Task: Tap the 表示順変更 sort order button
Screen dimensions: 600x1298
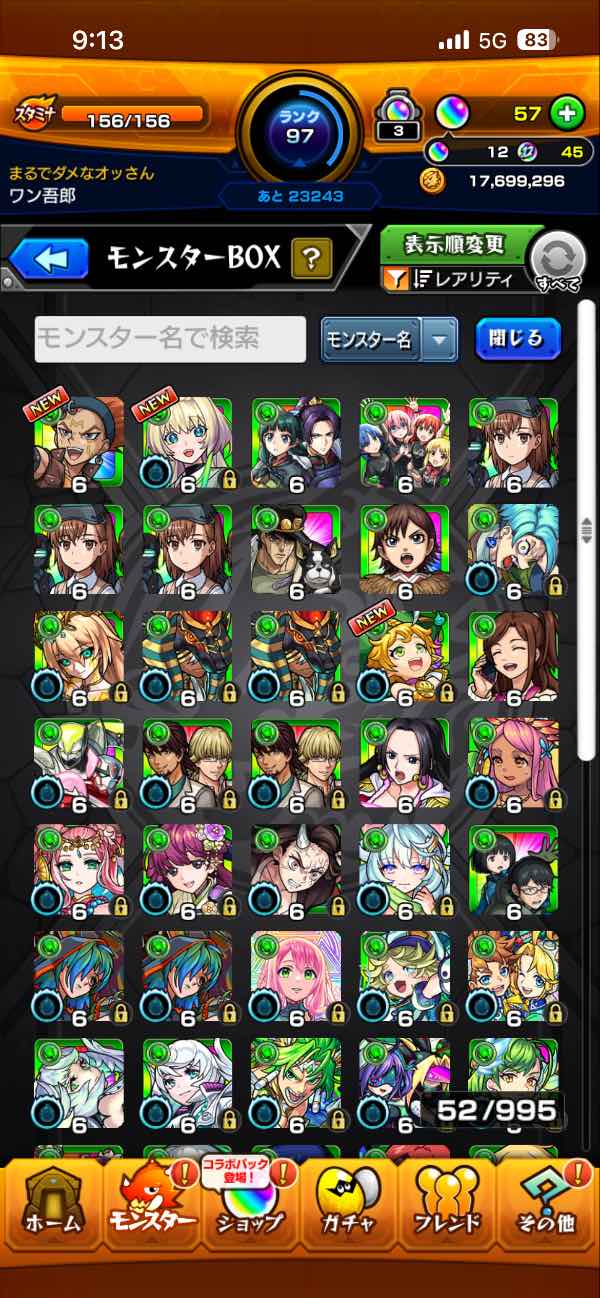Action: pyautogui.click(x=455, y=243)
